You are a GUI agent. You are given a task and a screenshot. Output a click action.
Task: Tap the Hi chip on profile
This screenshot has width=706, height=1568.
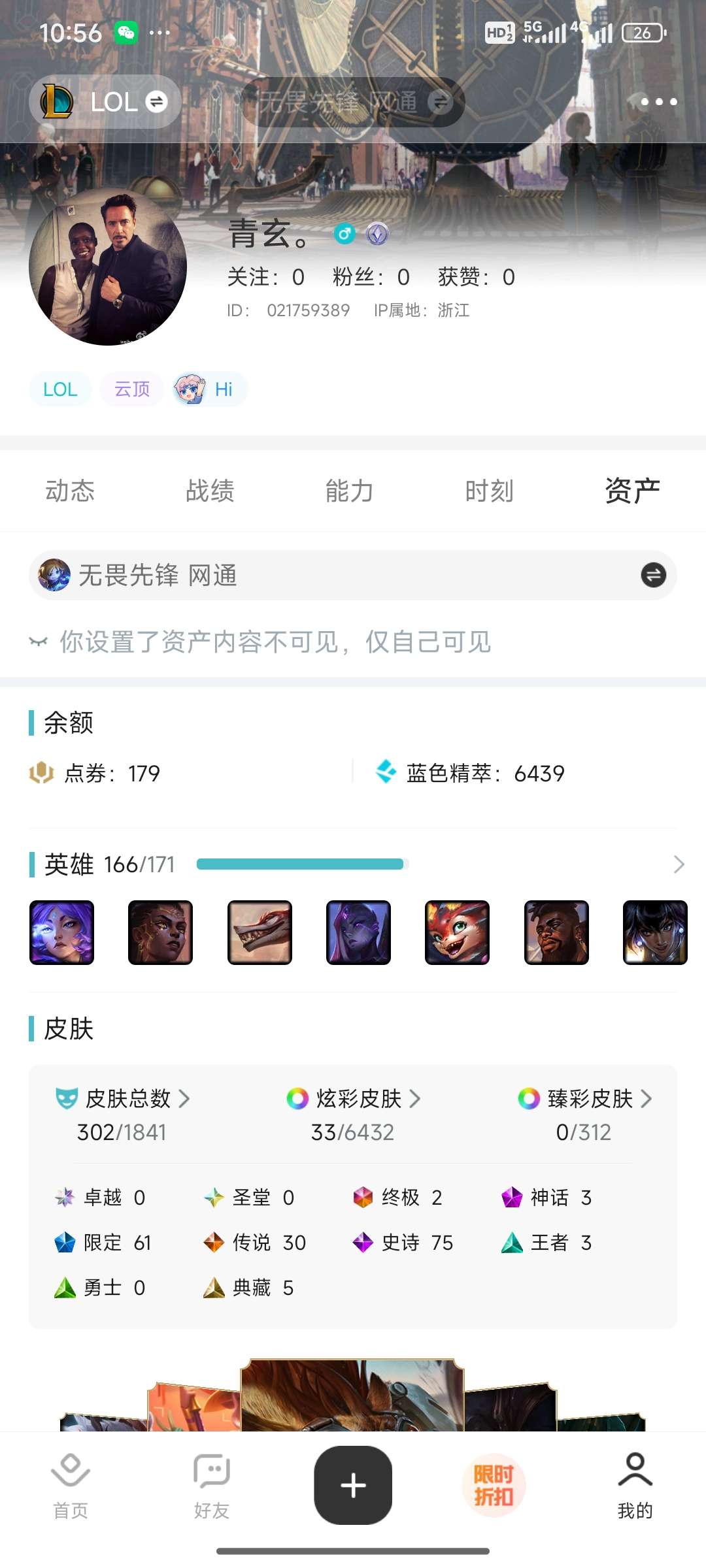(x=210, y=389)
